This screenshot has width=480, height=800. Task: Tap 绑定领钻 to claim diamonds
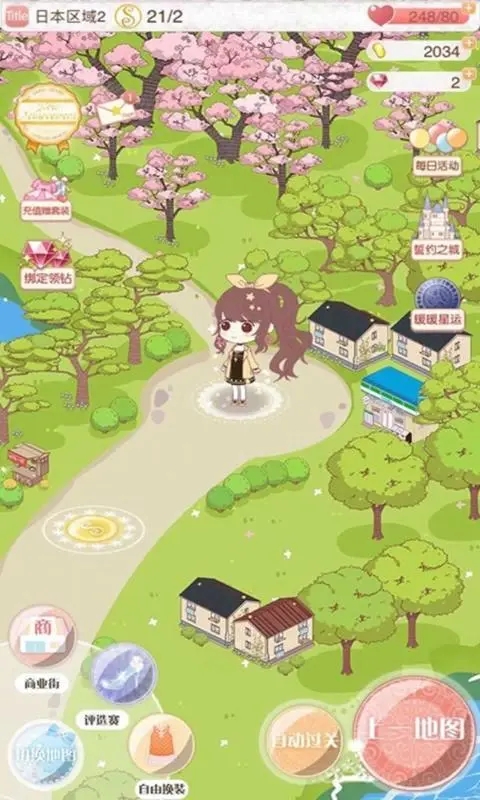tap(47, 265)
